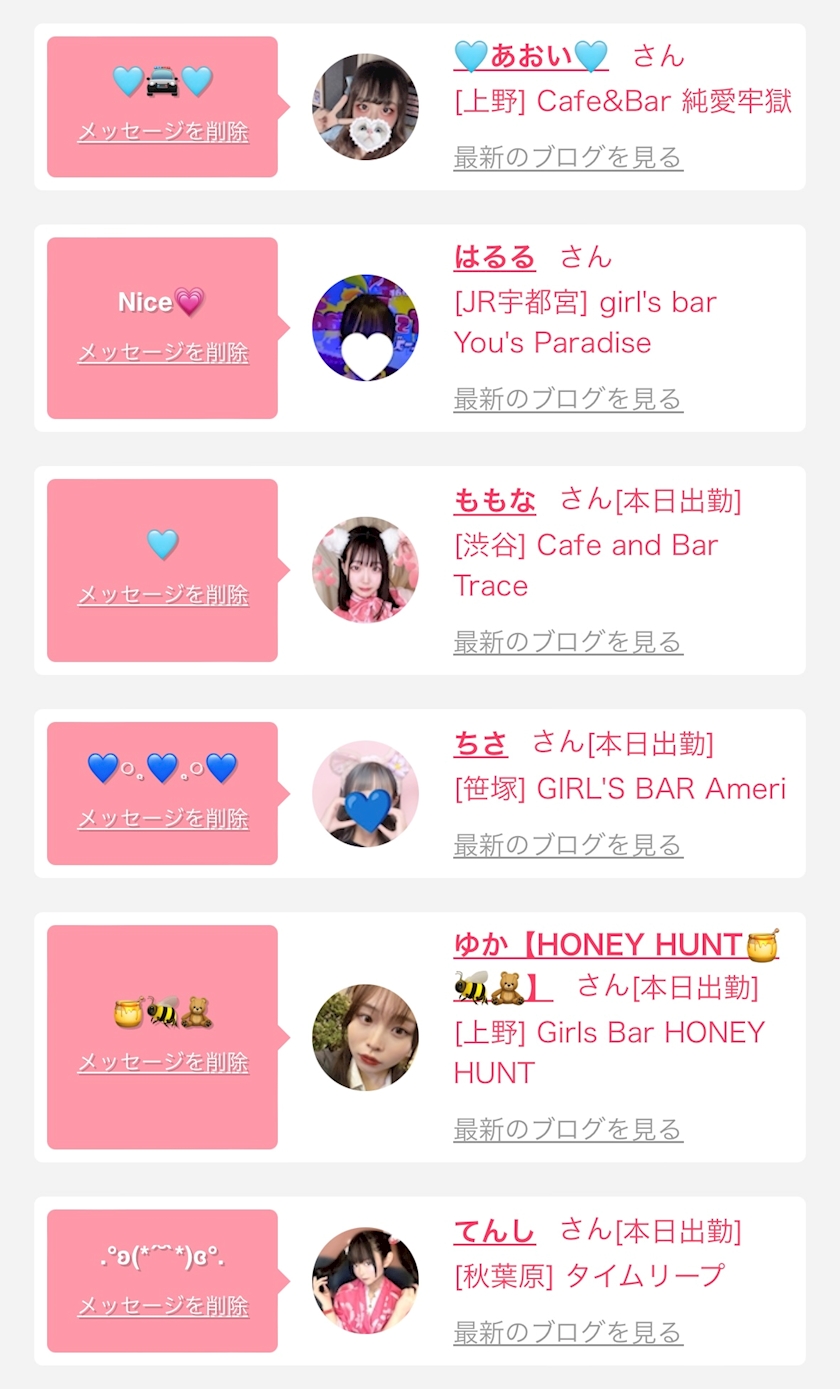Viewport: 840px width, 1389px height.
Task: Open はるる's profile name link
Action: click(x=495, y=257)
